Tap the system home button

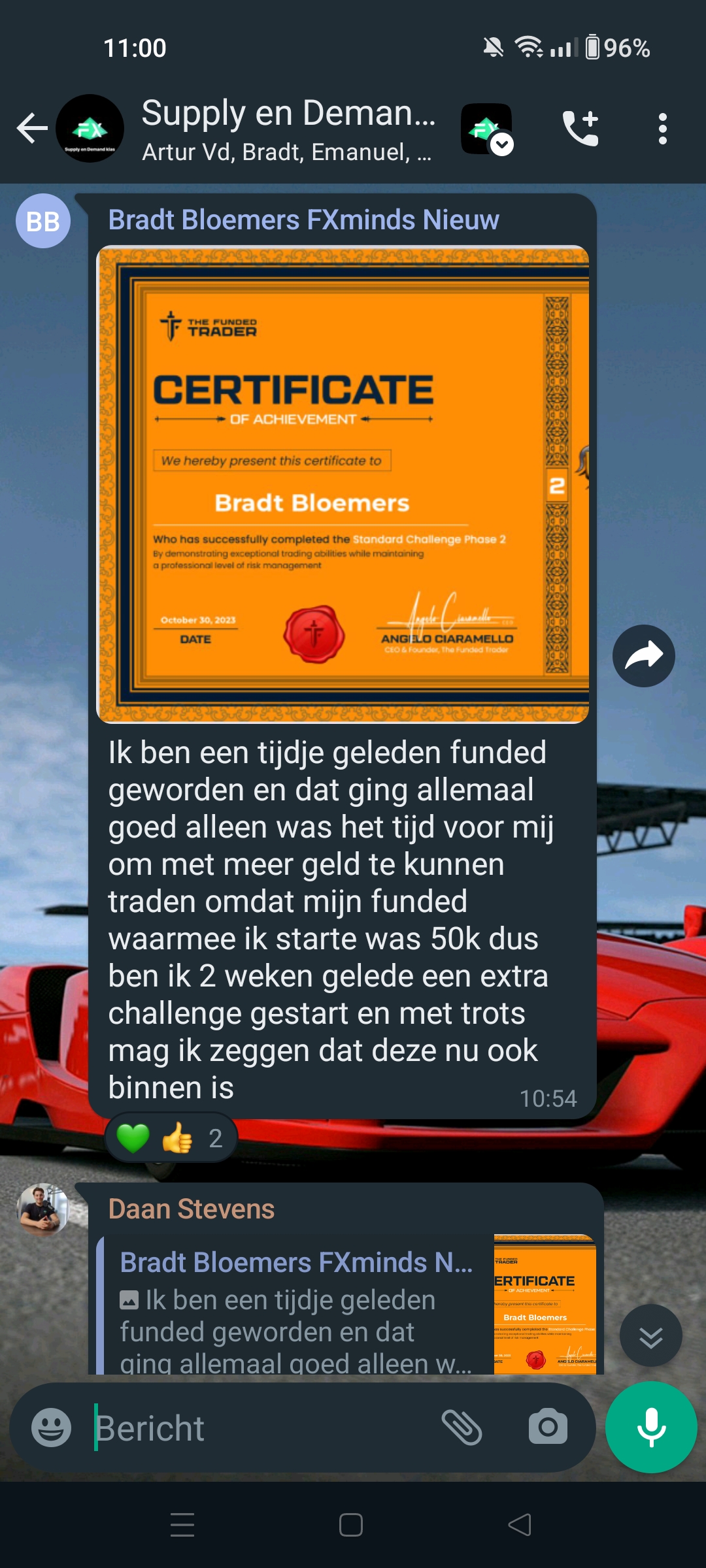pos(351,1525)
